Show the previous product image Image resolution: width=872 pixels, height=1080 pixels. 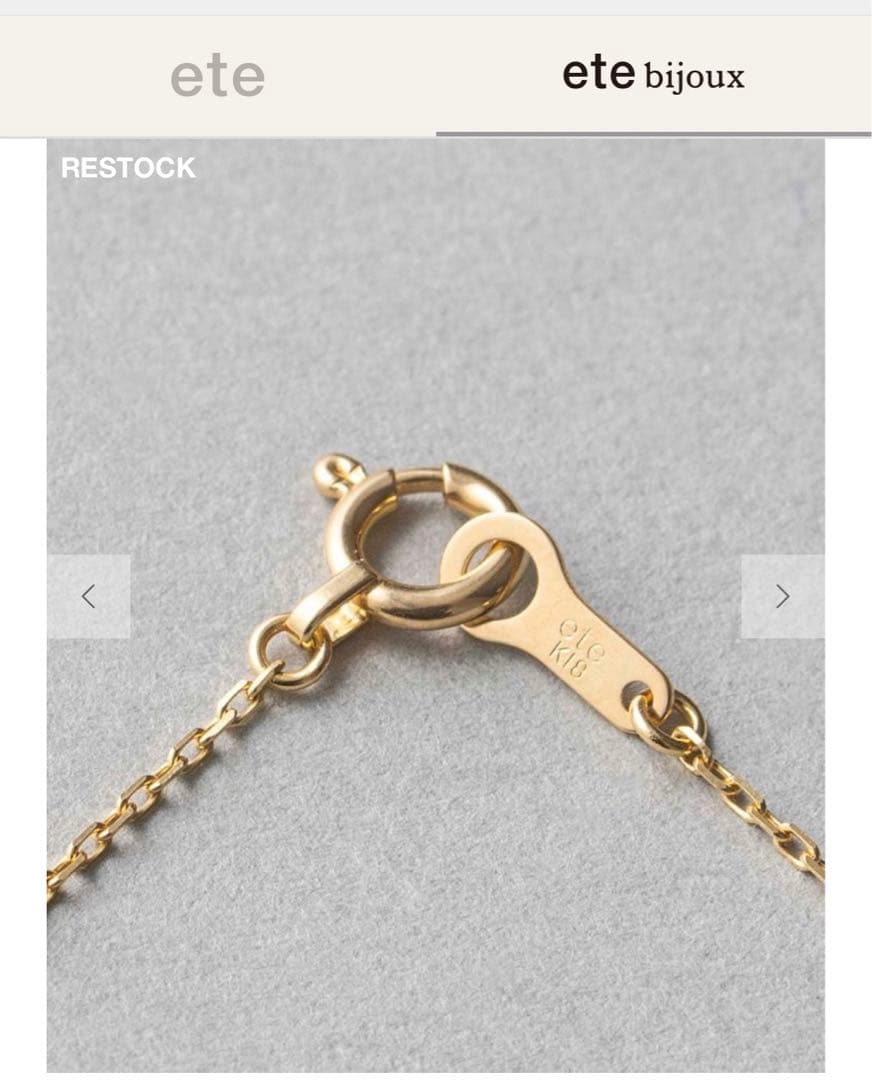point(88,597)
